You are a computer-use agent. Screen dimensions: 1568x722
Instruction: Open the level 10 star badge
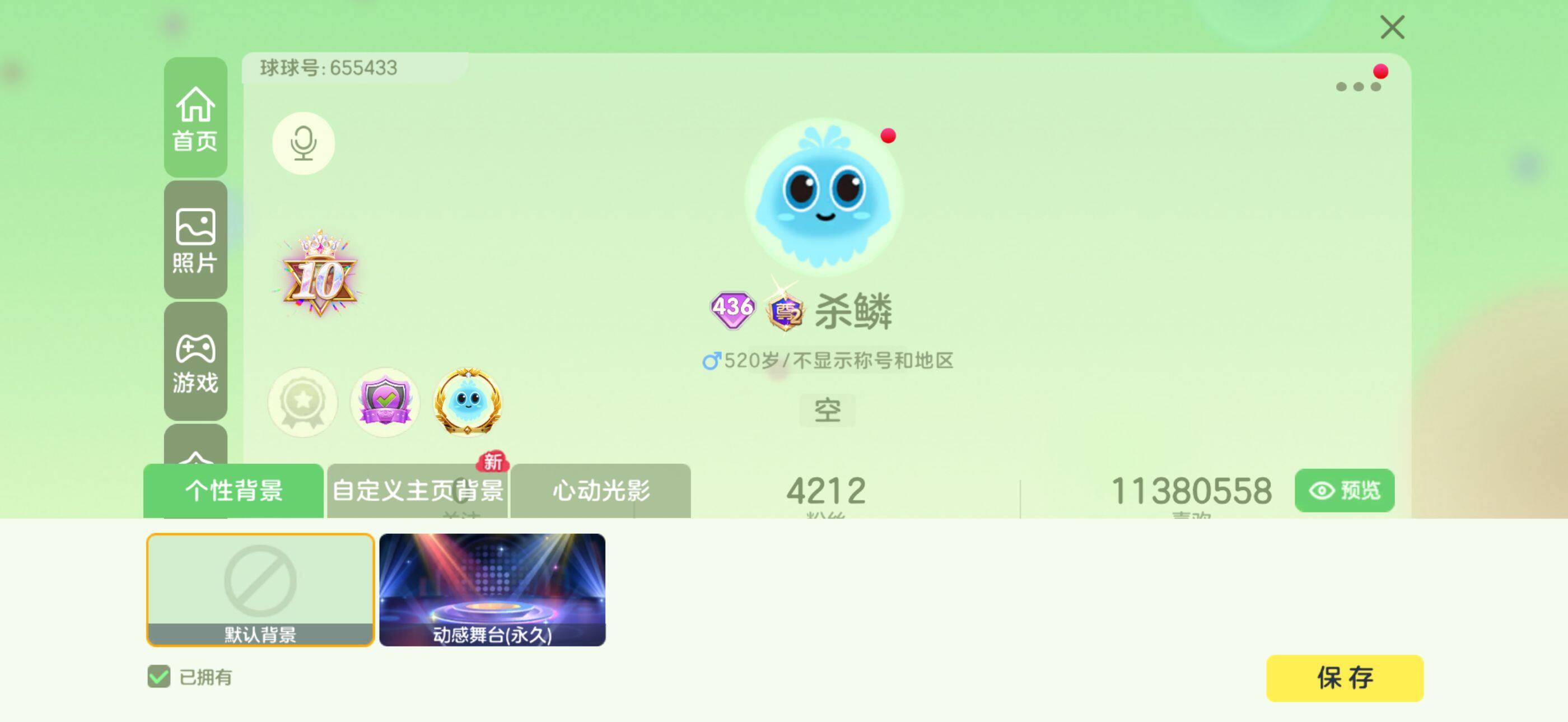pos(320,275)
